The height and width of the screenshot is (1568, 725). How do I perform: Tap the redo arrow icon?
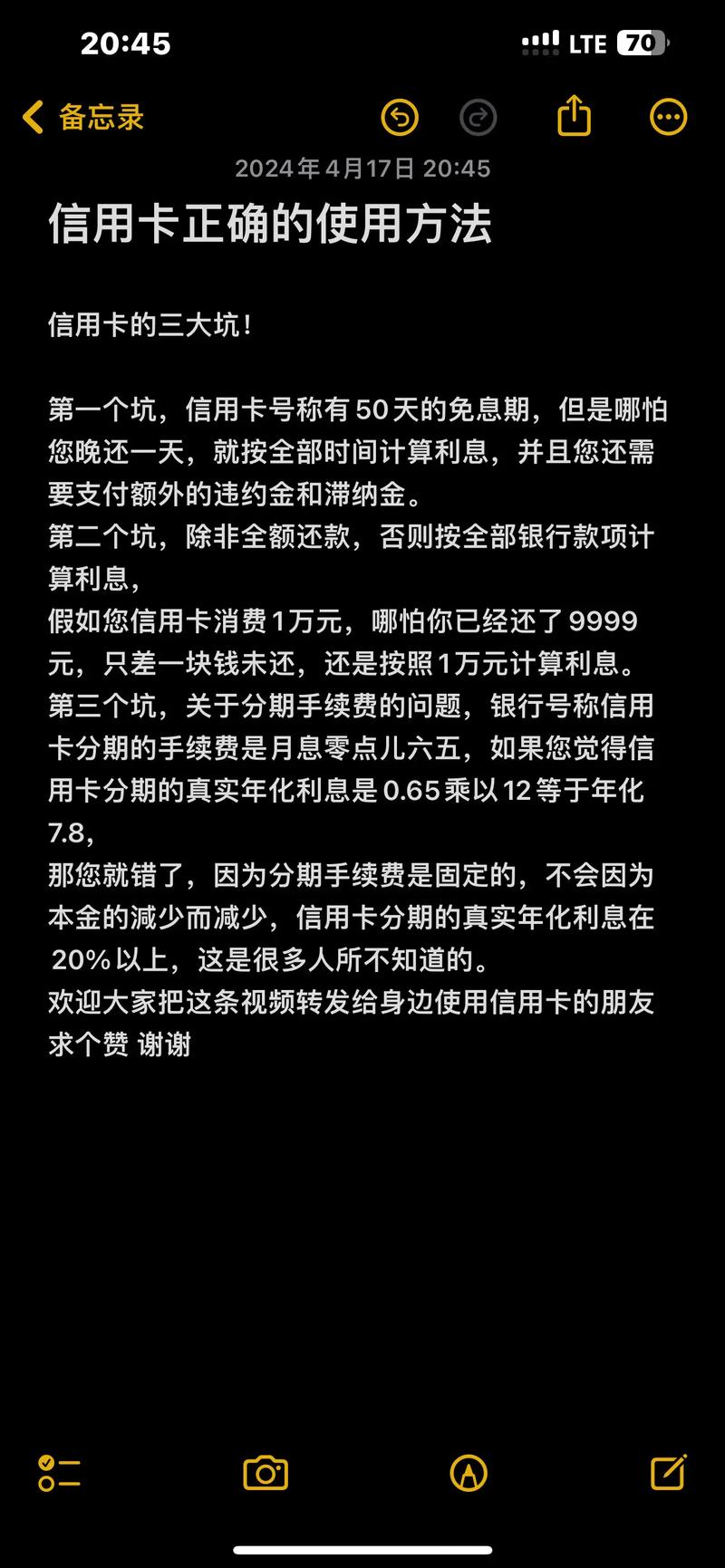[478, 118]
